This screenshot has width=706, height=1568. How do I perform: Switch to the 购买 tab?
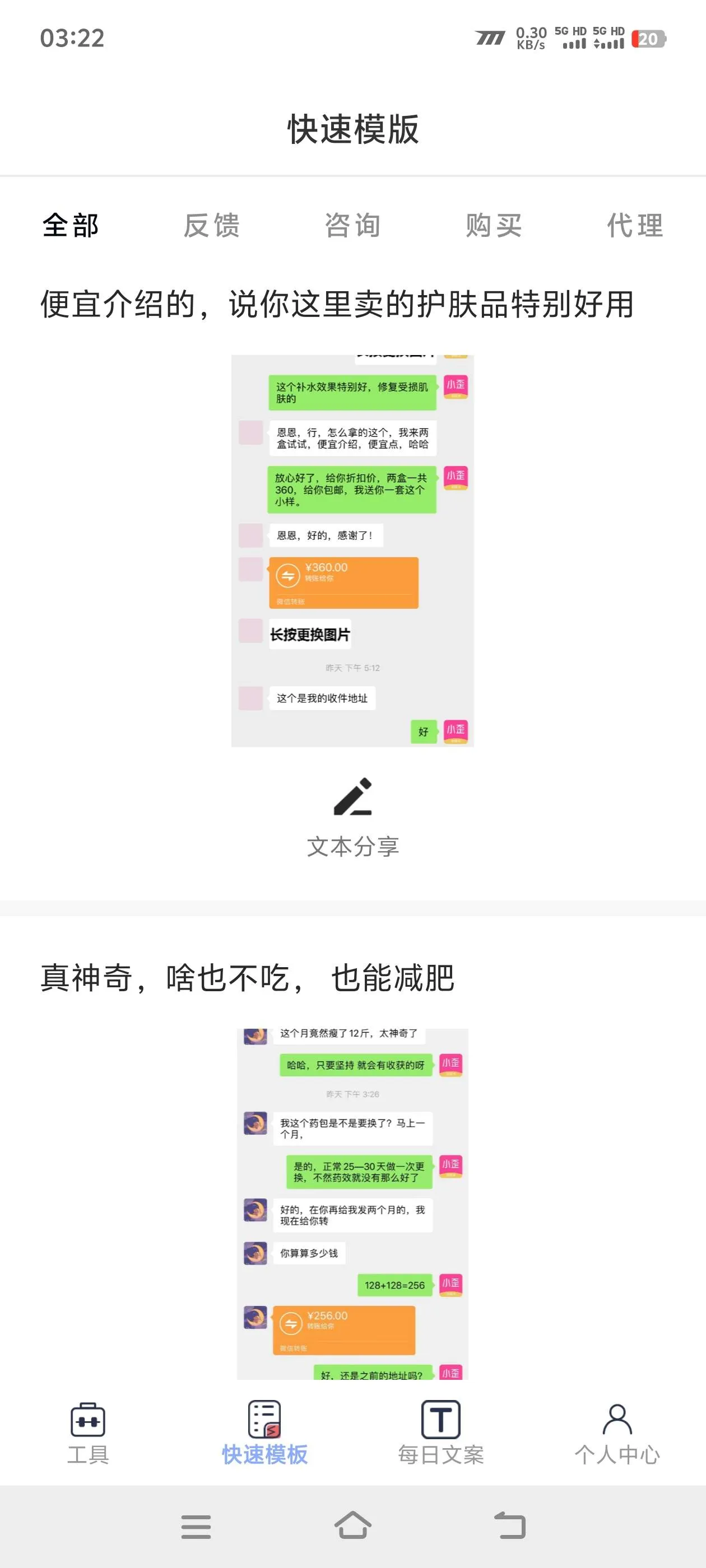pyautogui.click(x=495, y=226)
